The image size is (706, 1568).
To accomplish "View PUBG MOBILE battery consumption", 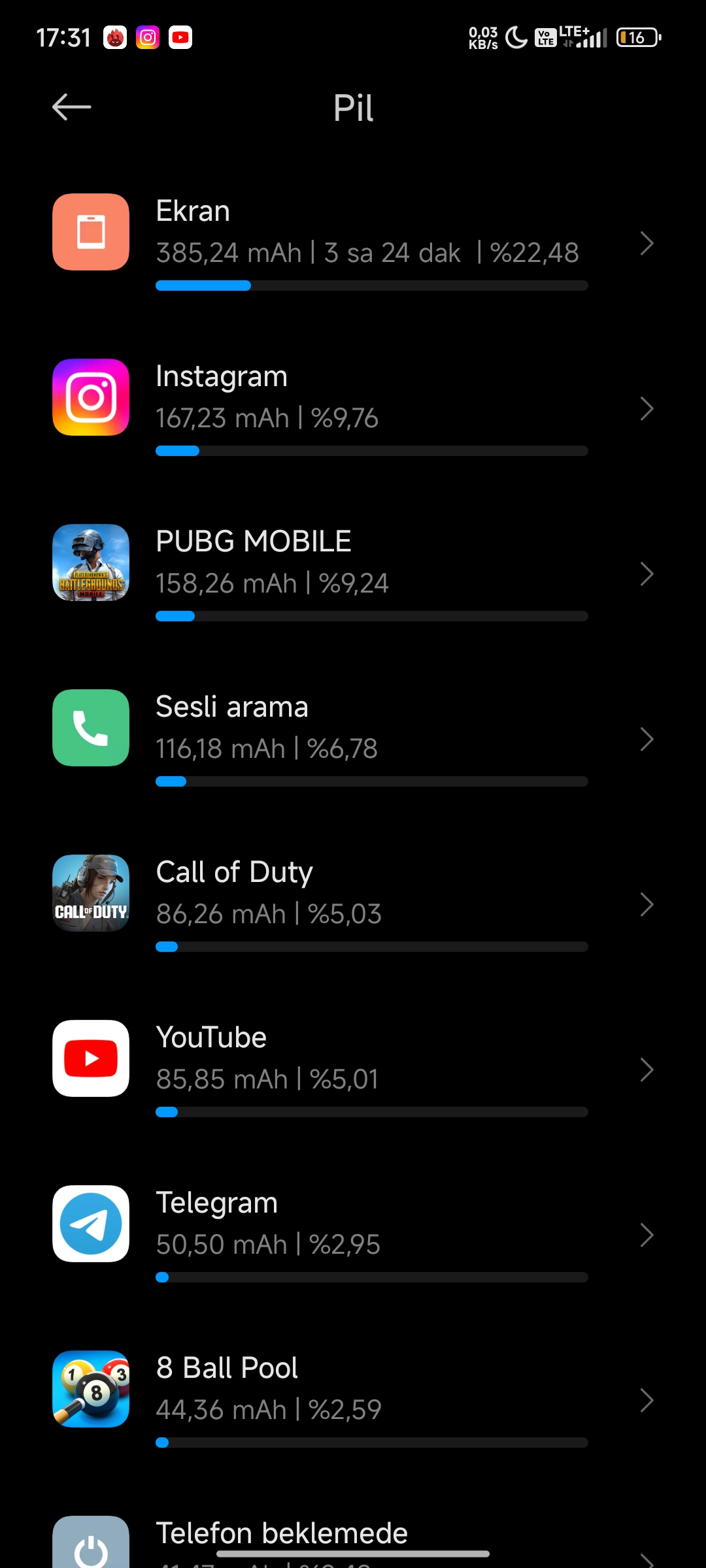I will [x=353, y=574].
